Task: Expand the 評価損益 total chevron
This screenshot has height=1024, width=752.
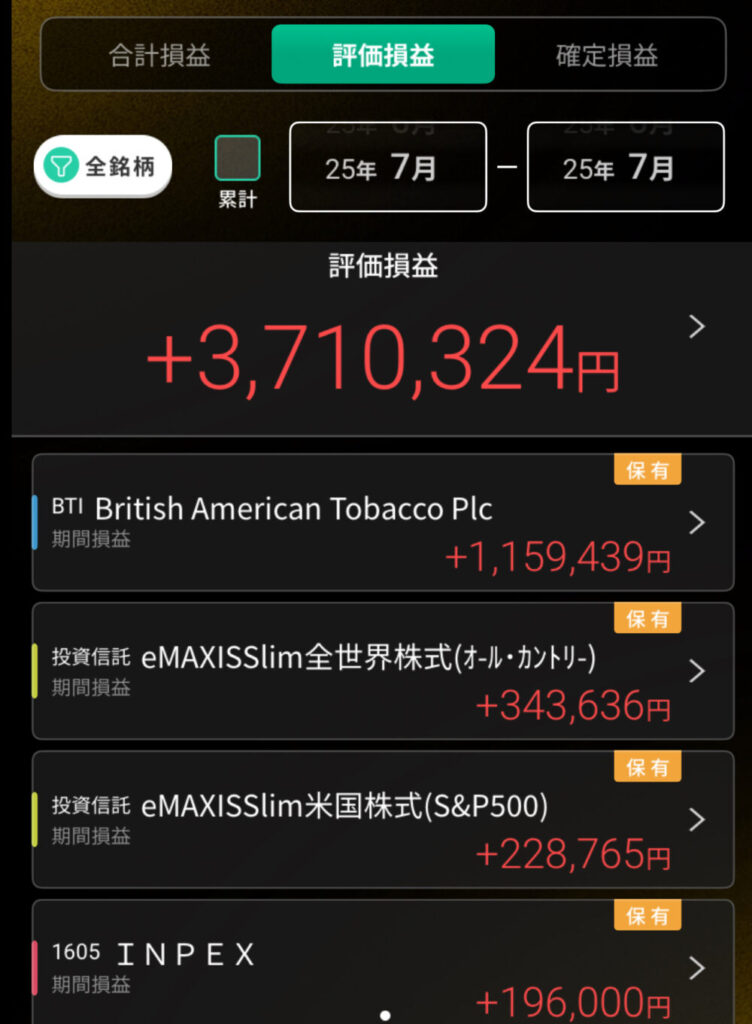Action: [x=698, y=327]
